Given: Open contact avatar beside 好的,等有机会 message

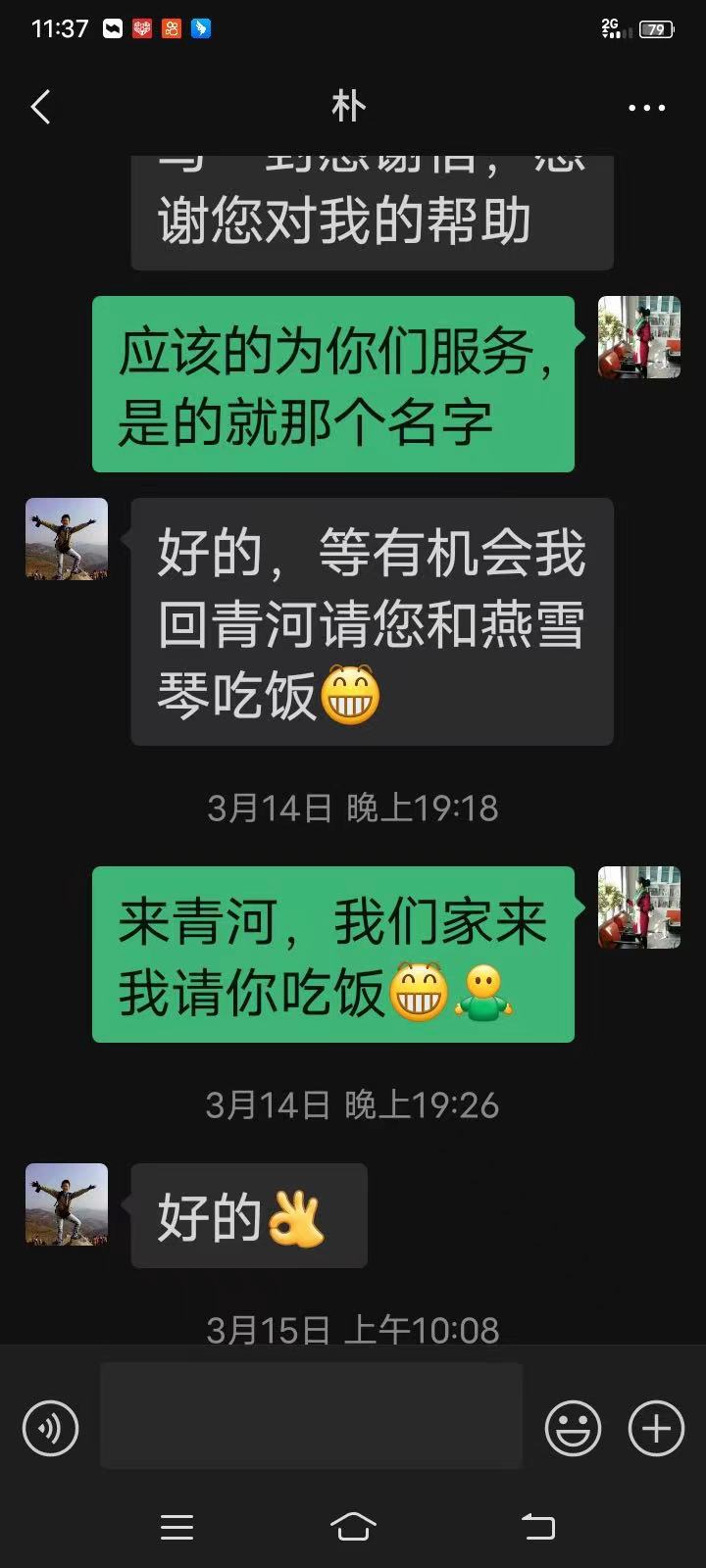Looking at the screenshot, I should coord(67,539).
